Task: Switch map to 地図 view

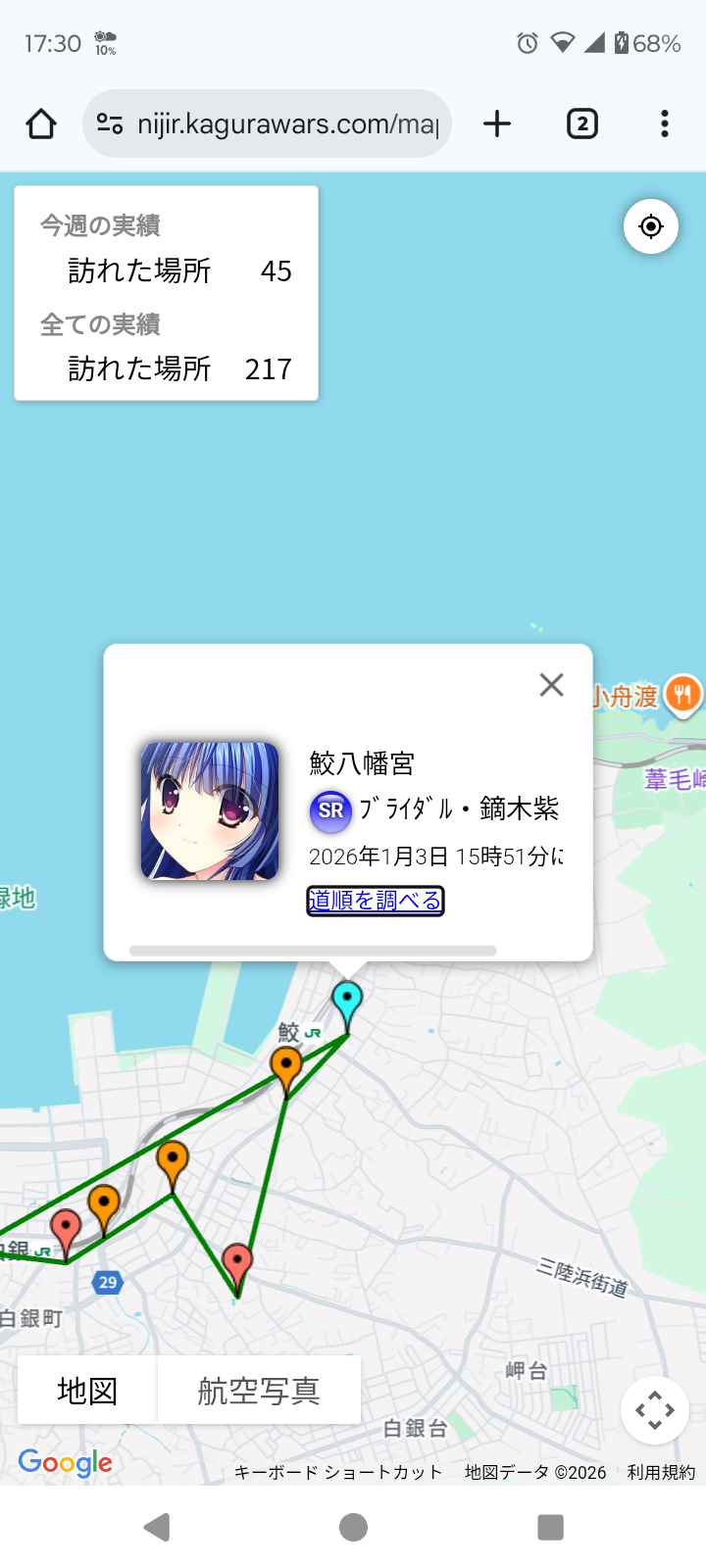Action: (87, 1391)
